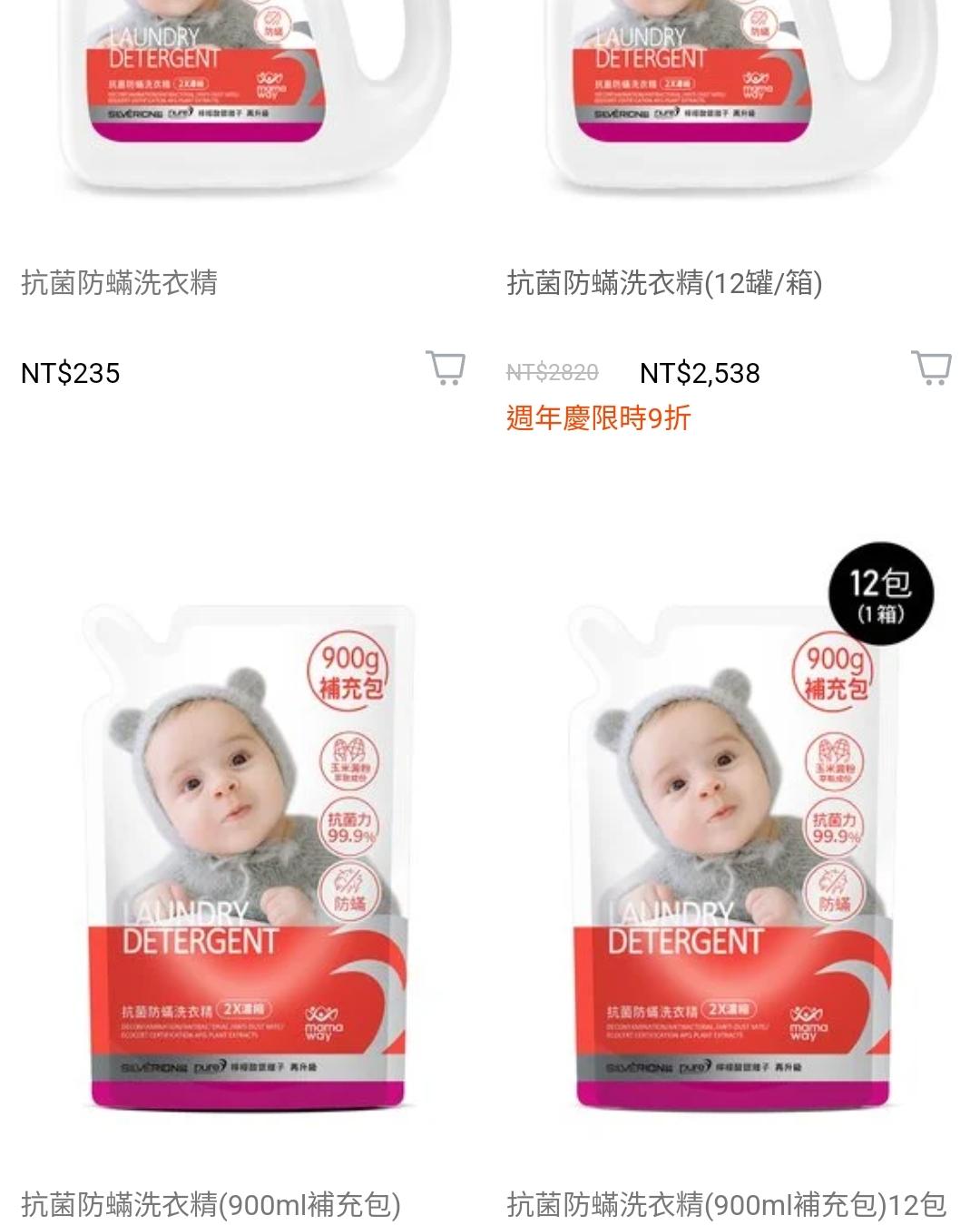Open 抗菌防蟎洗衣精 single bottle product
This screenshot has width=980, height=1225.
(x=119, y=283)
